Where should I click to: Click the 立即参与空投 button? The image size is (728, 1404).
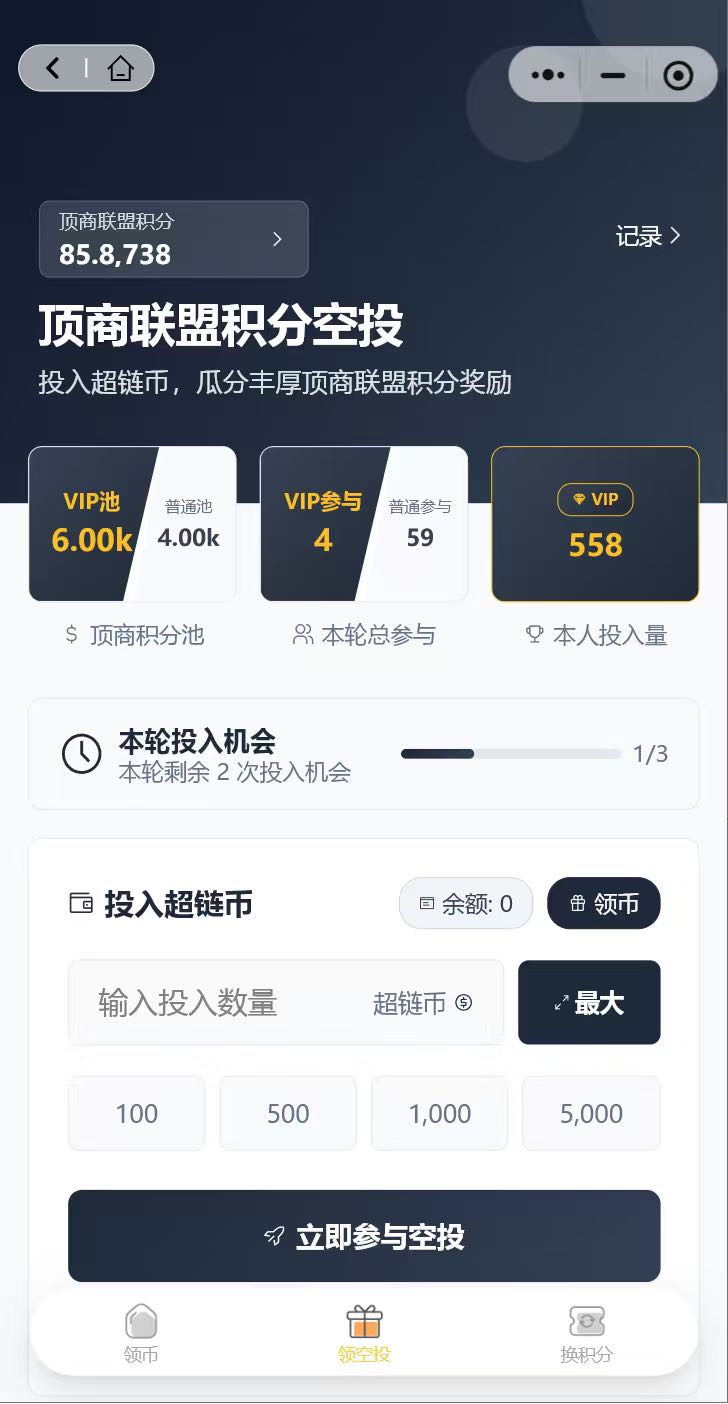click(x=364, y=1236)
